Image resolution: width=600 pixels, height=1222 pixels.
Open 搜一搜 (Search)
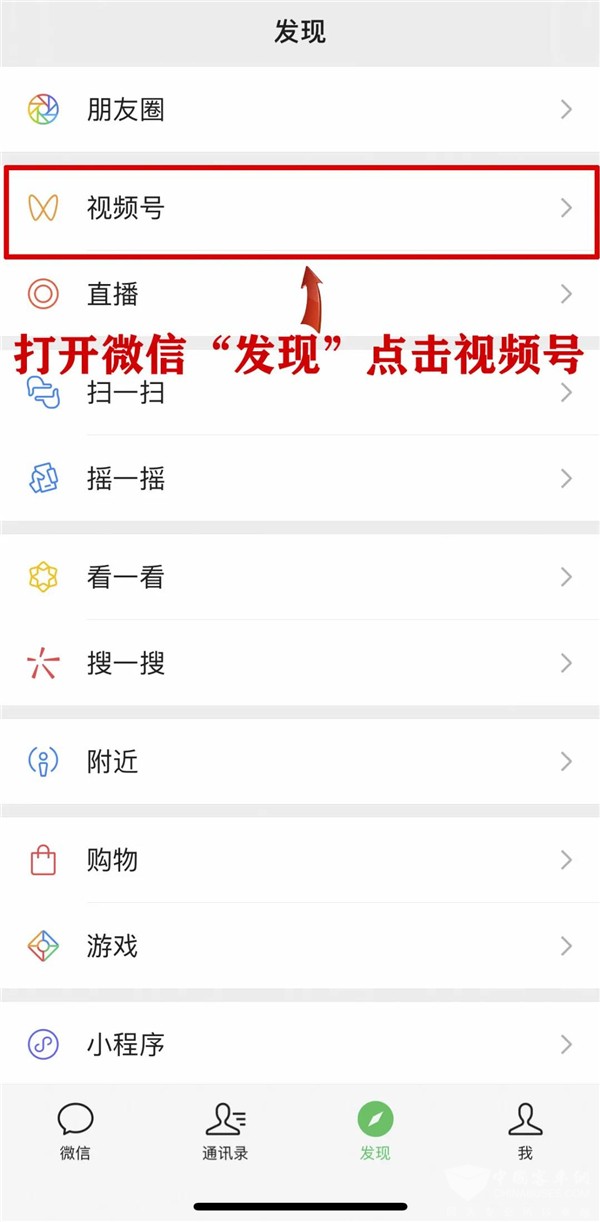(300, 663)
